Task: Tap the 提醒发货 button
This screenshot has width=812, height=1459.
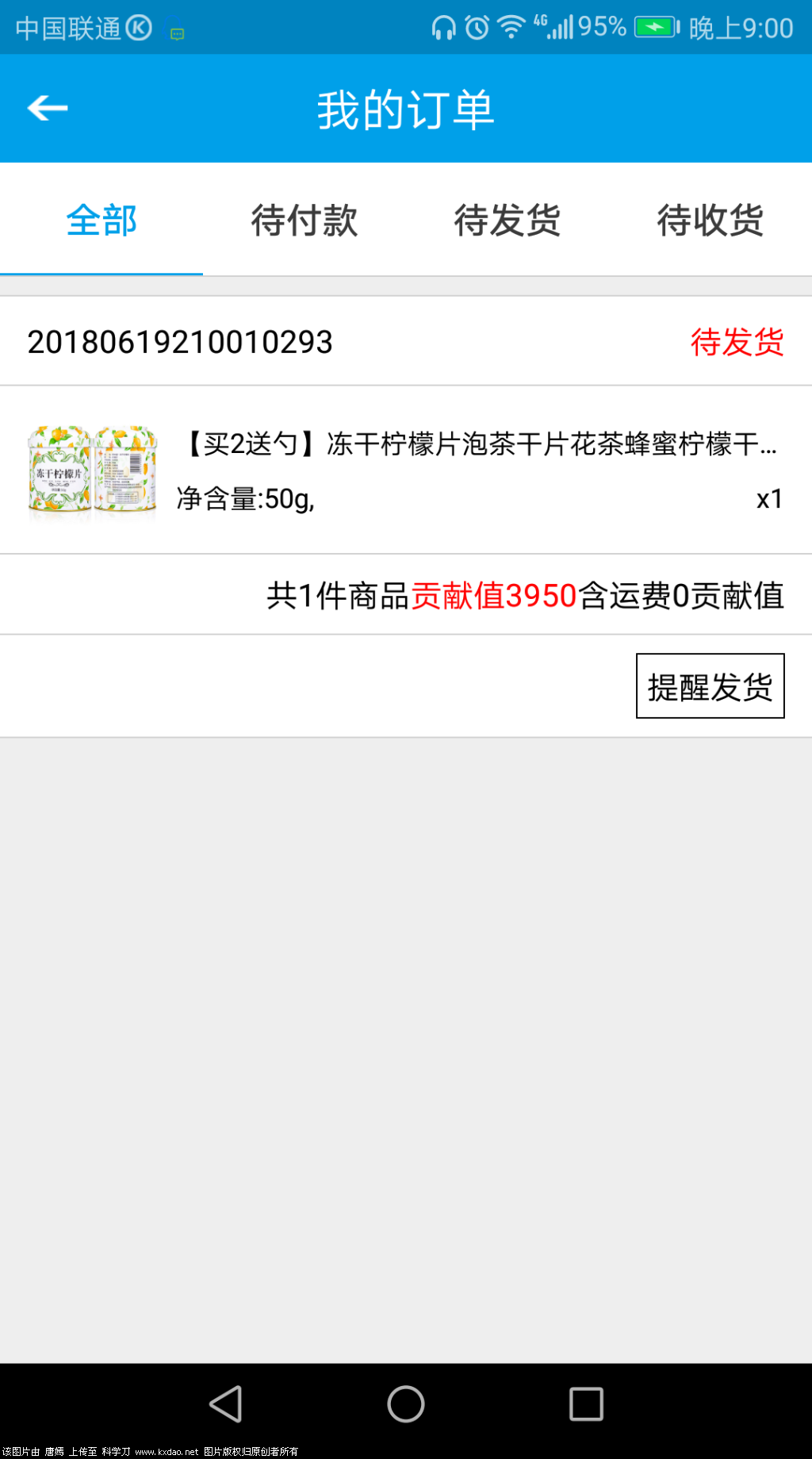Action: [710, 687]
